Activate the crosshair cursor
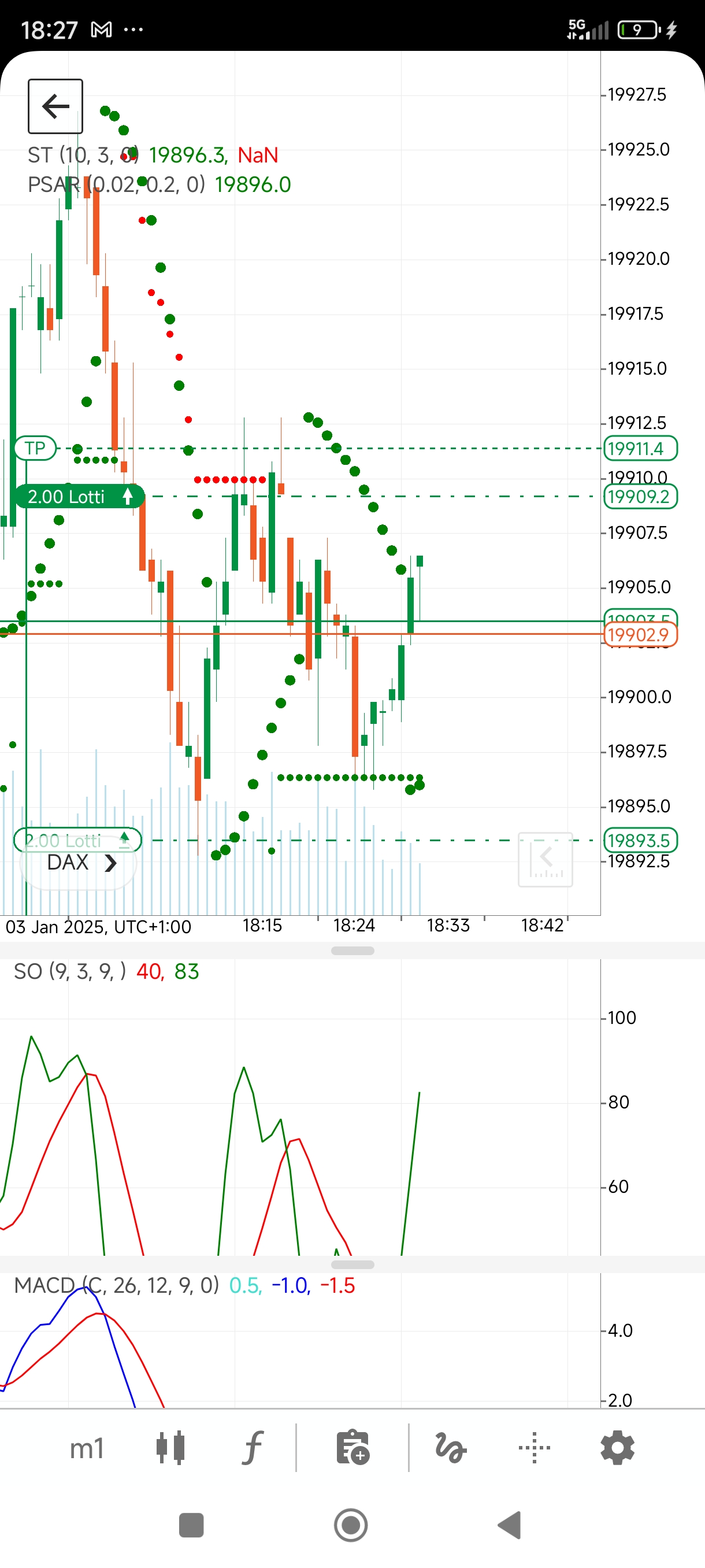Image resolution: width=705 pixels, height=1568 pixels. (x=534, y=1448)
